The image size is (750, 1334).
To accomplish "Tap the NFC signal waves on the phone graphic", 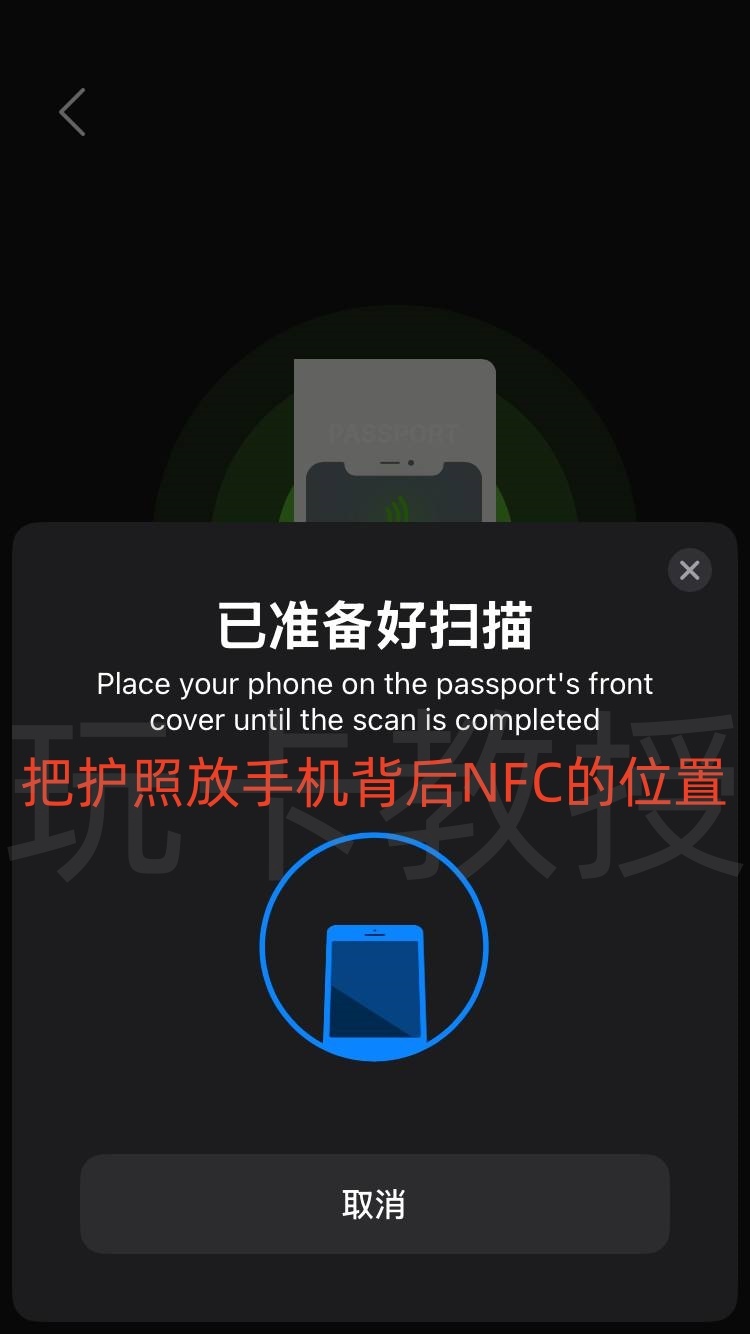I will click(x=396, y=510).
